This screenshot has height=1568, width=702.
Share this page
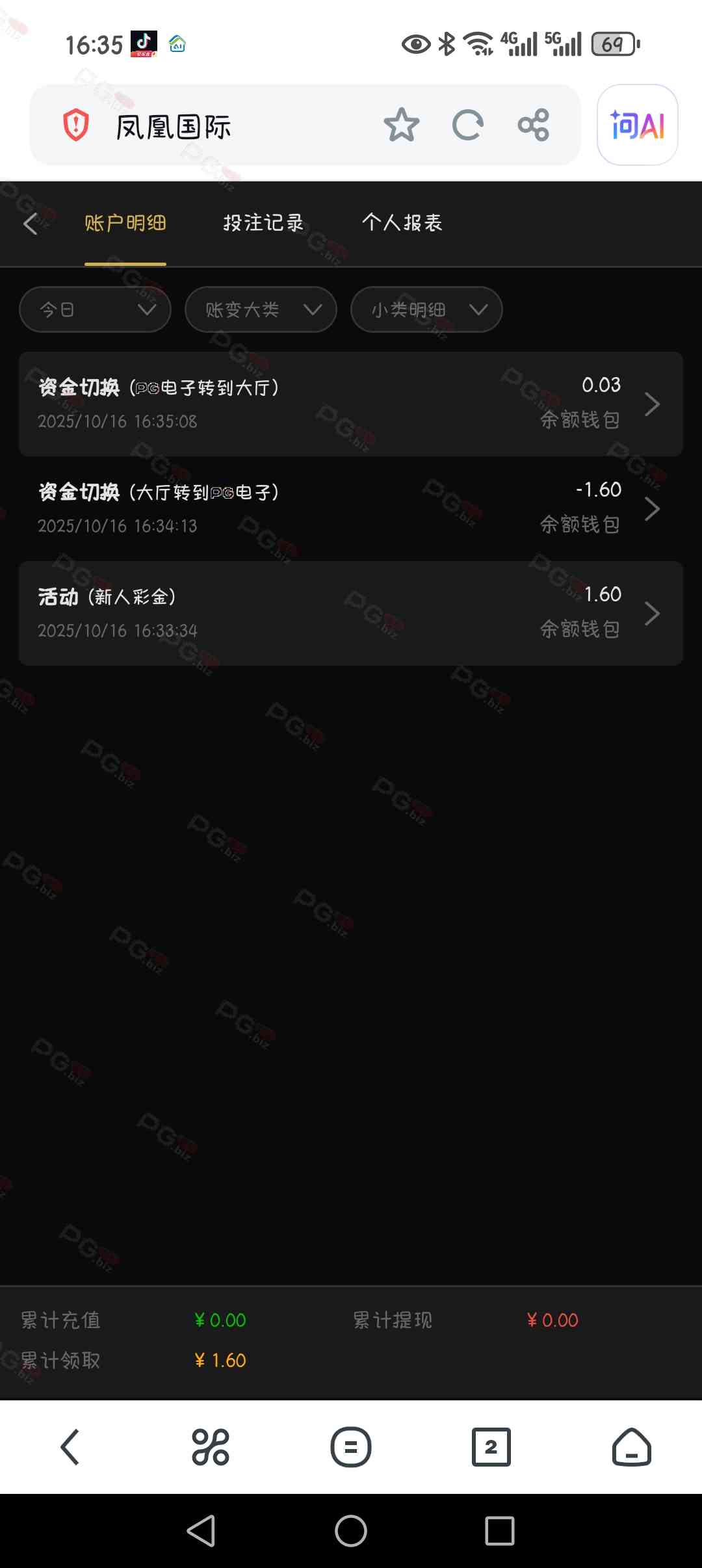534,125
